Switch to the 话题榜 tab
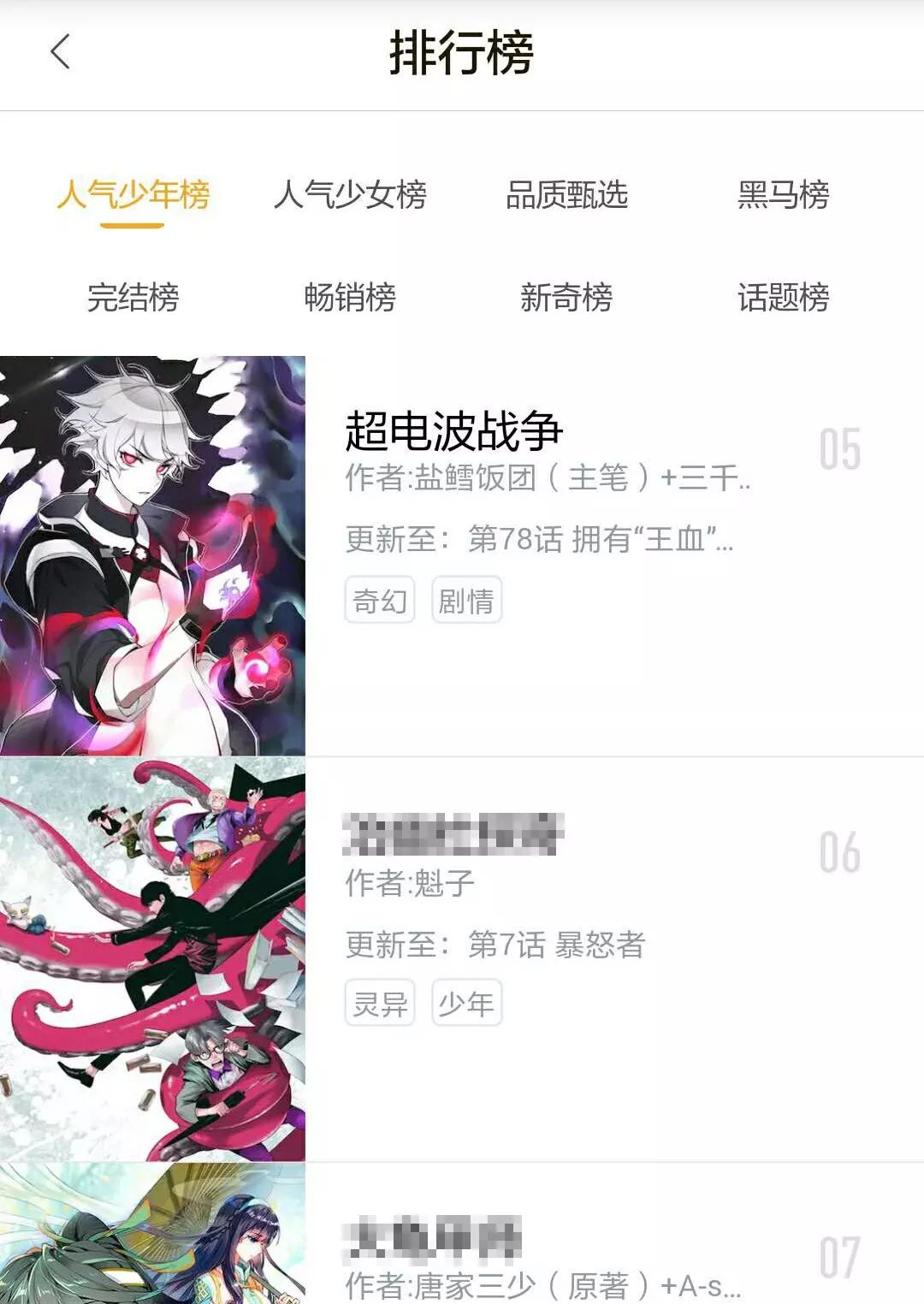Viewport: 924px width, 1304px height. point(783,298)
